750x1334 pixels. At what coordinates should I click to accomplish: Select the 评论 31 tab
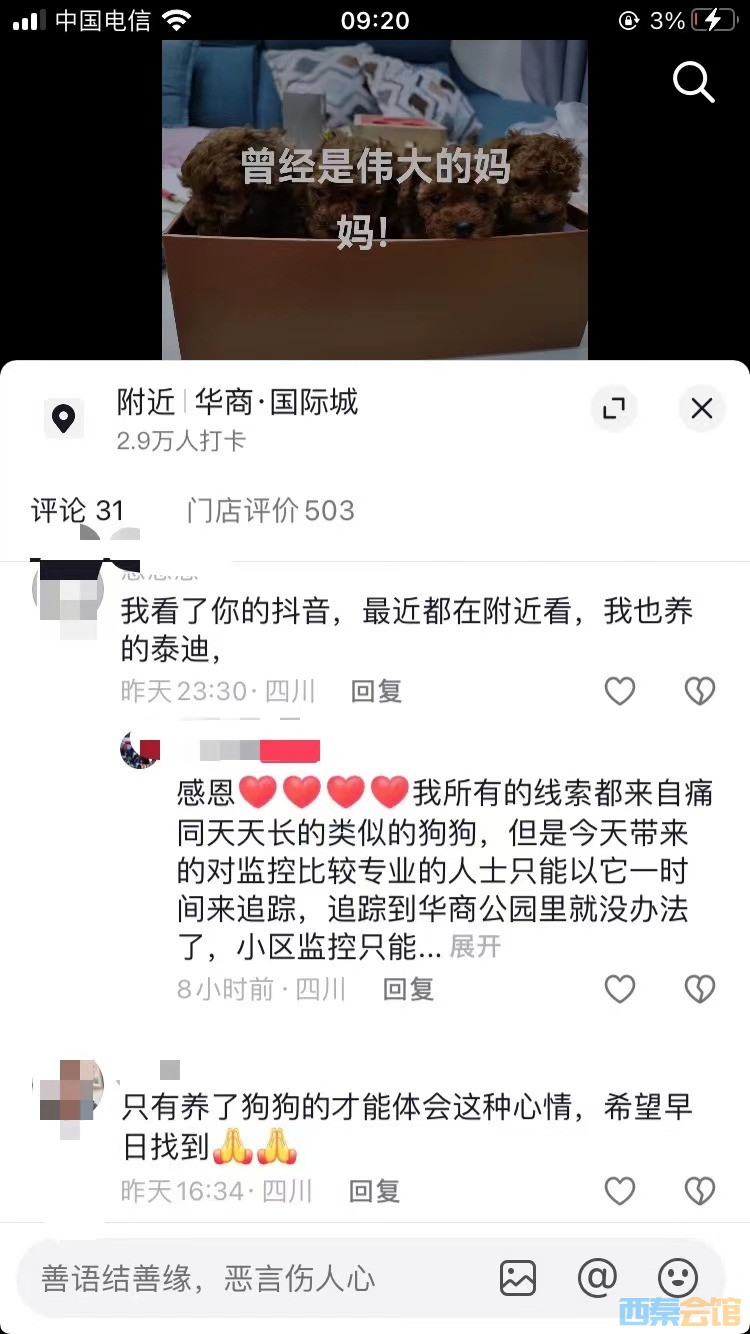coord(78,511)
